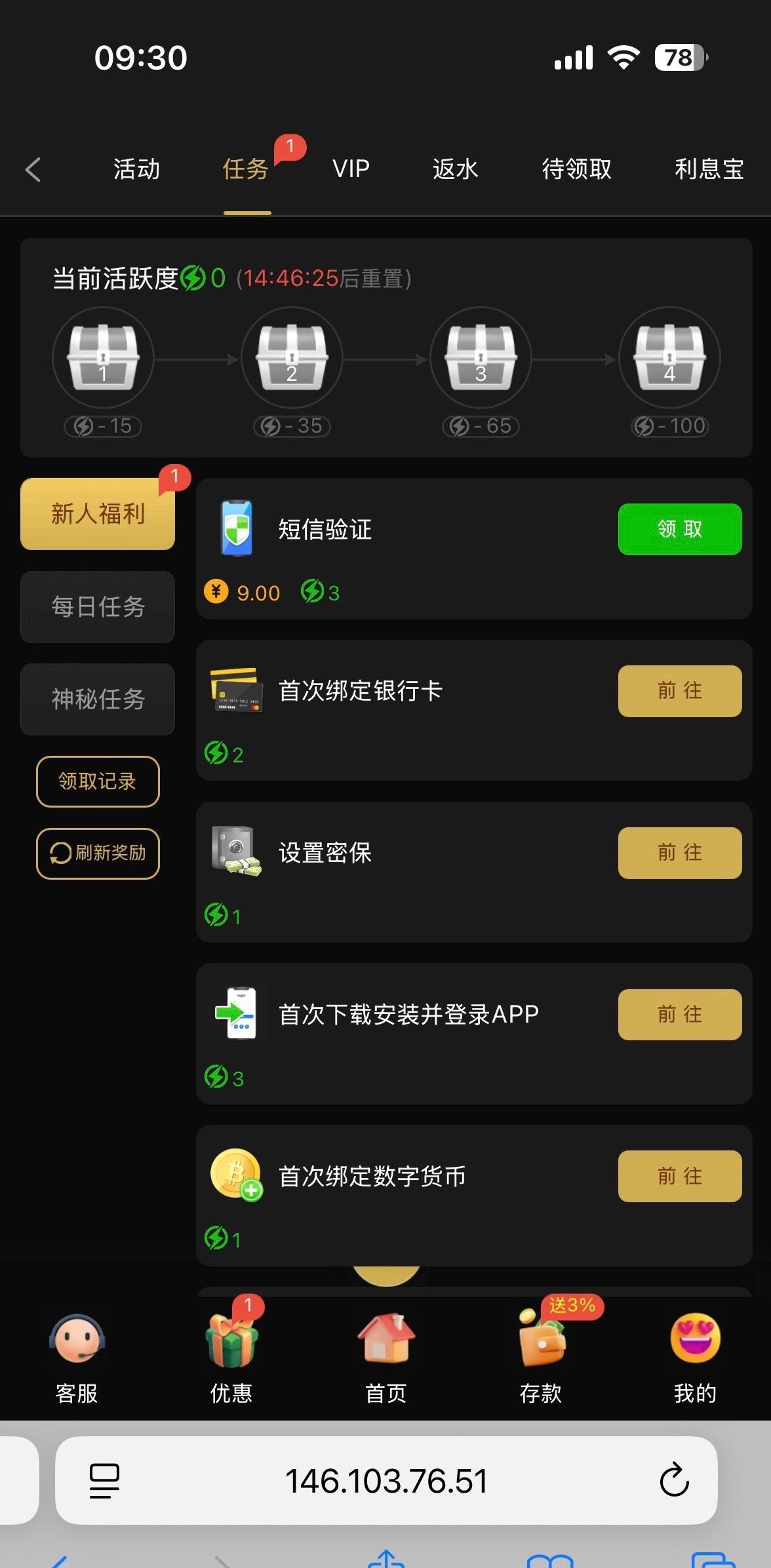Tap 前往 for 首次绑定数字货币

click(679, 1176)
